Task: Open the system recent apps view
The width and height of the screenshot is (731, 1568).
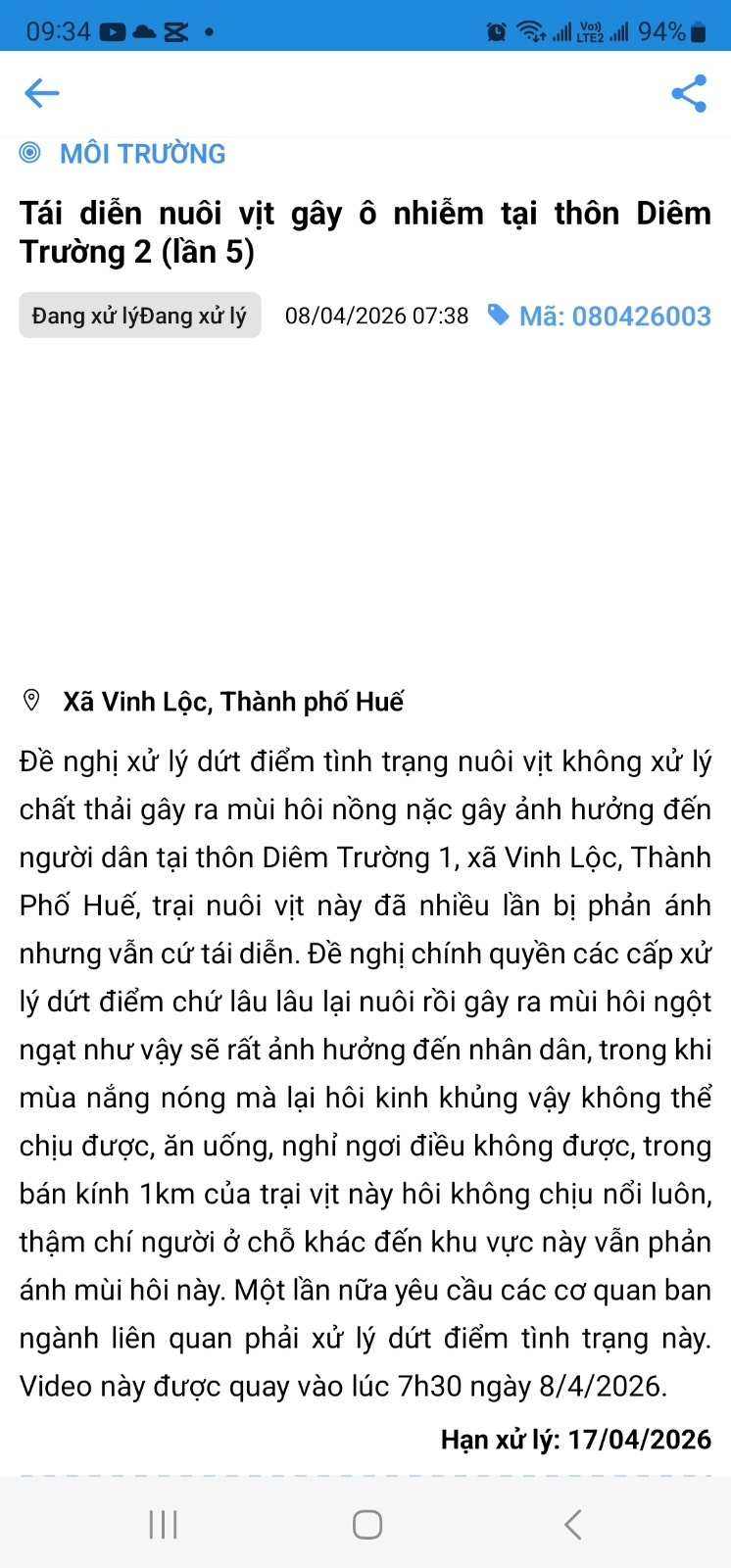Action: coord(163,1524)
